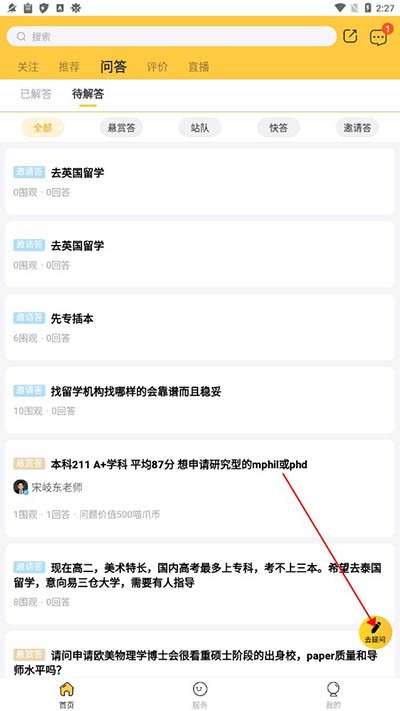Open question 找留学机构找哪样的会靠谱而且稳妥
Viewport: 400px width, 711px height.
click(x=200, y=400)
